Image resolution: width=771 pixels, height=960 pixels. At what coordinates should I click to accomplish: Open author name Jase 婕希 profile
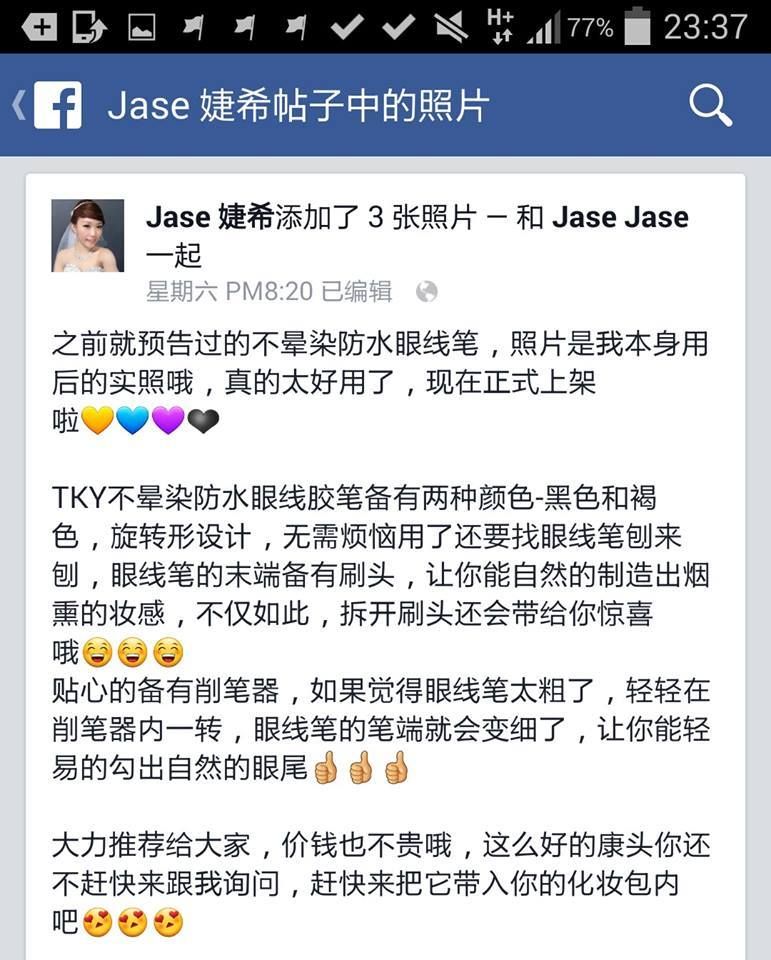click(208, 217)
